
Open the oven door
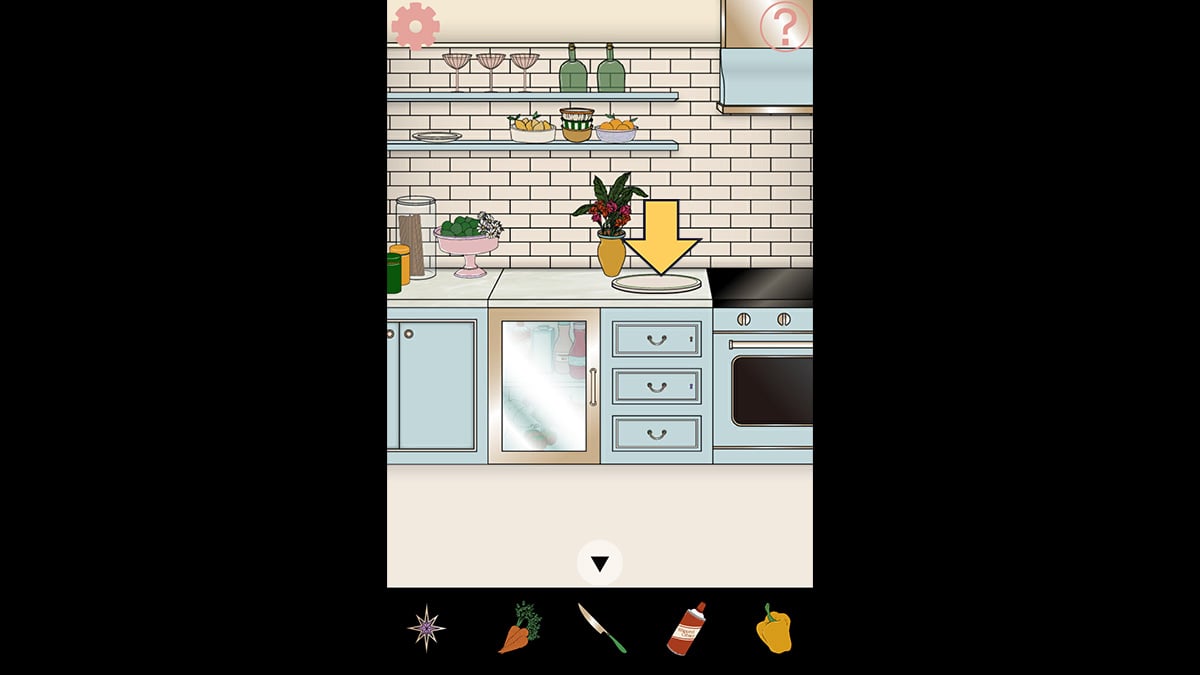click(771, 390)
